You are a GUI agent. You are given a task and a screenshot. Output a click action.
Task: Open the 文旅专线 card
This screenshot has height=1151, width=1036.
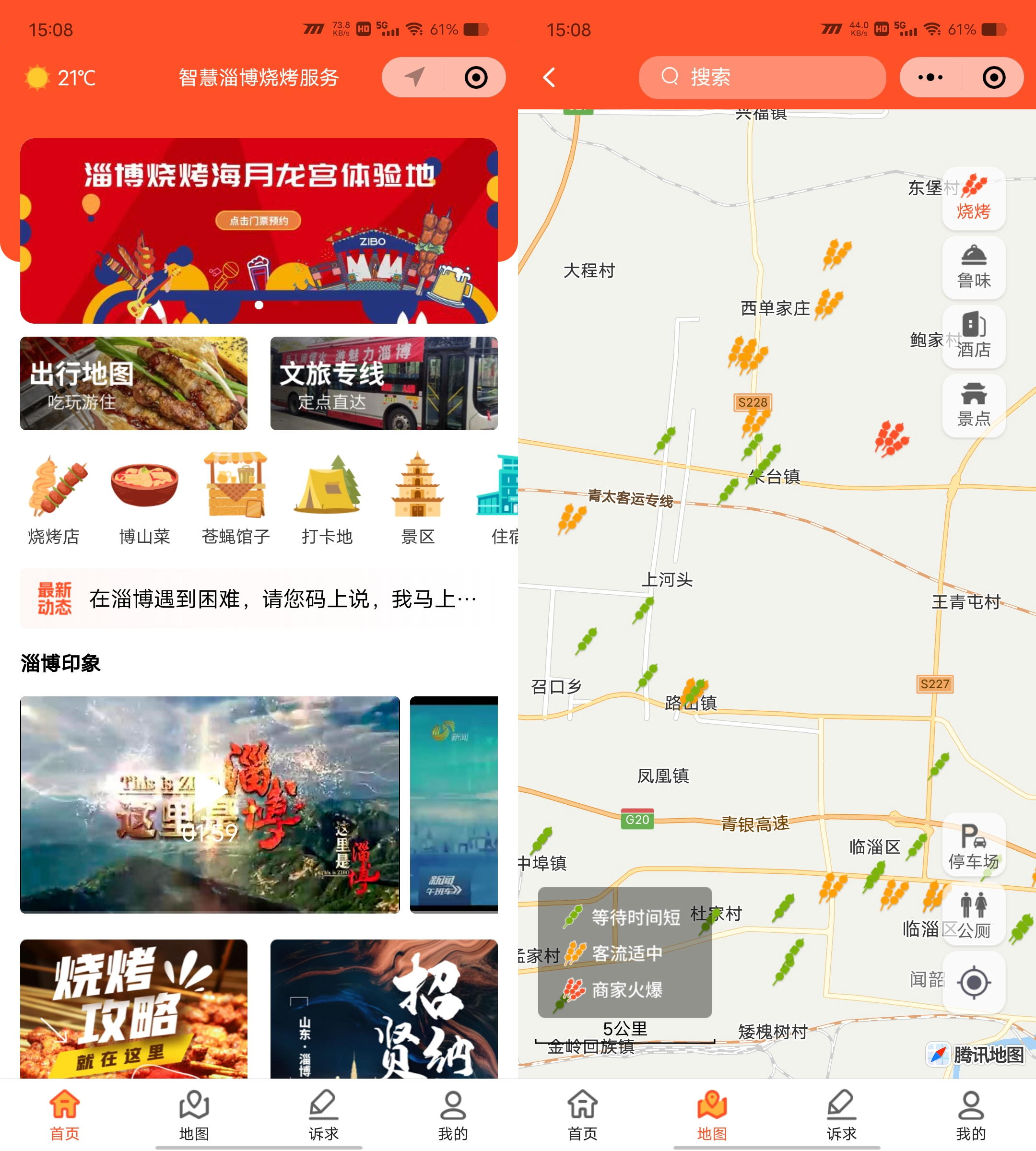point(384,383)
